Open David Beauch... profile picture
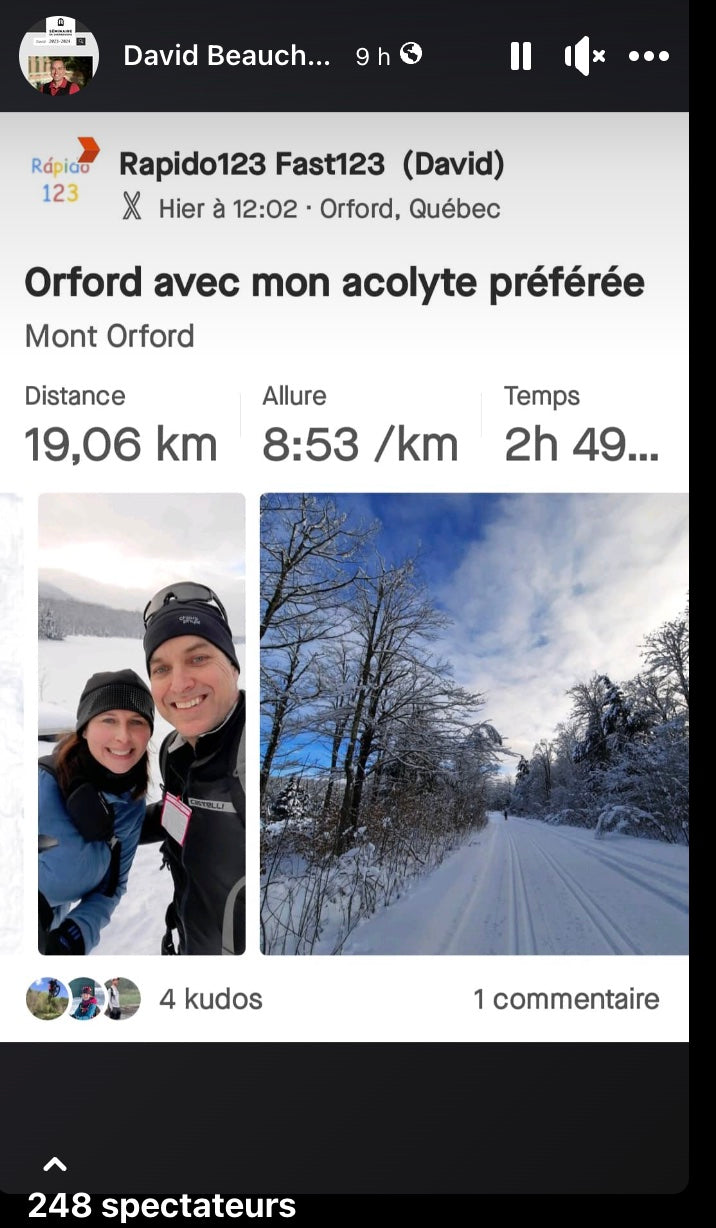Image resolution: width=716 pixels, height=1228 pixels. [x=59, y=56]
